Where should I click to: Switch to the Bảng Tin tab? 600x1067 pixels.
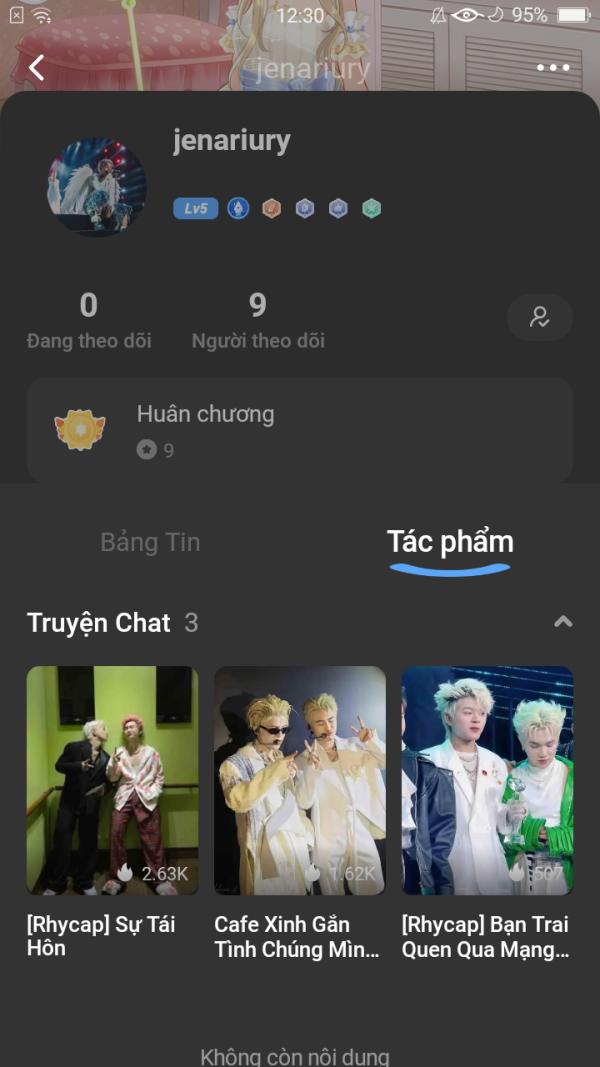150,542
